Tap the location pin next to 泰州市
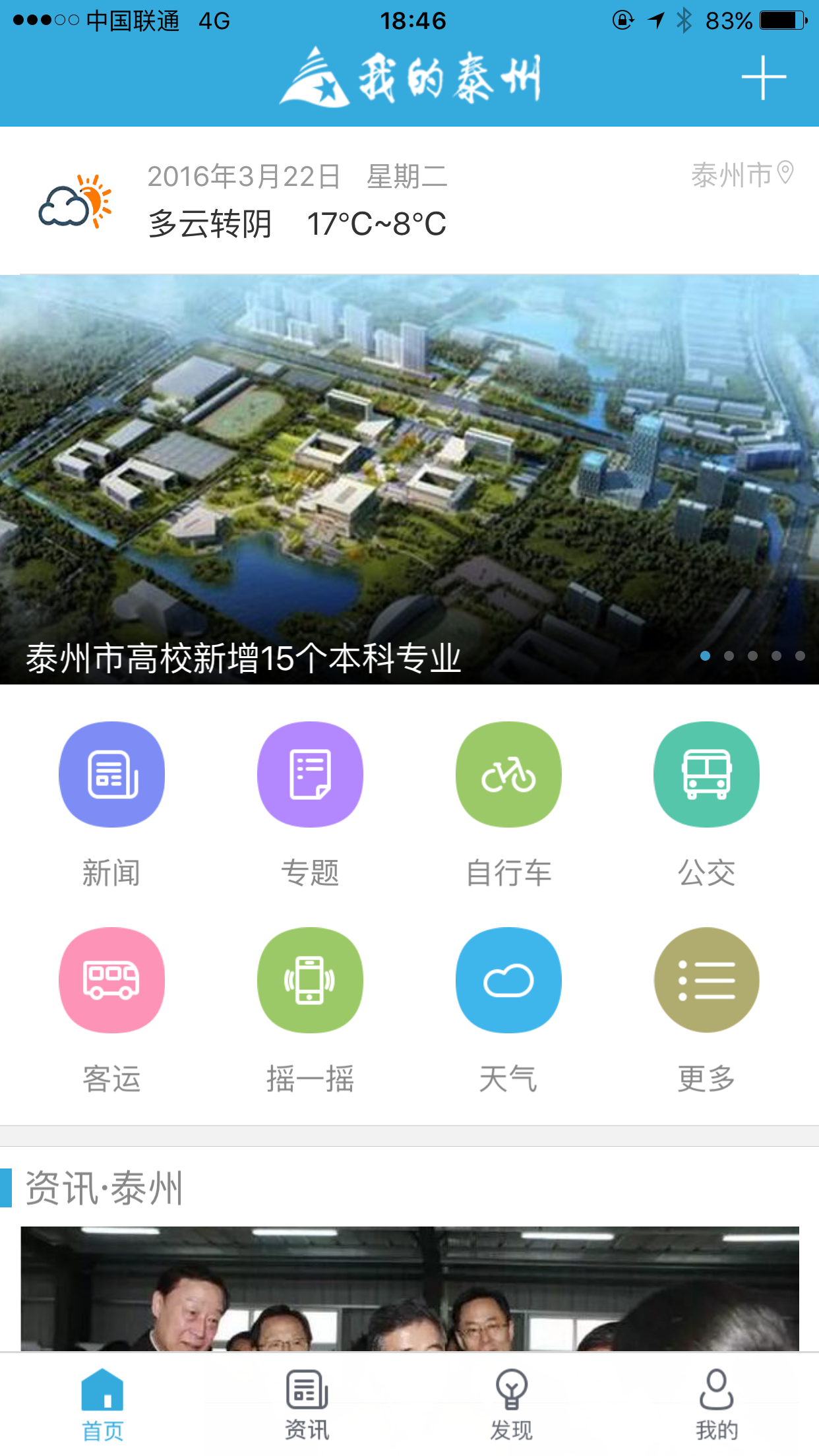Screen dimensions: 819x1456 tap(787, 173)
